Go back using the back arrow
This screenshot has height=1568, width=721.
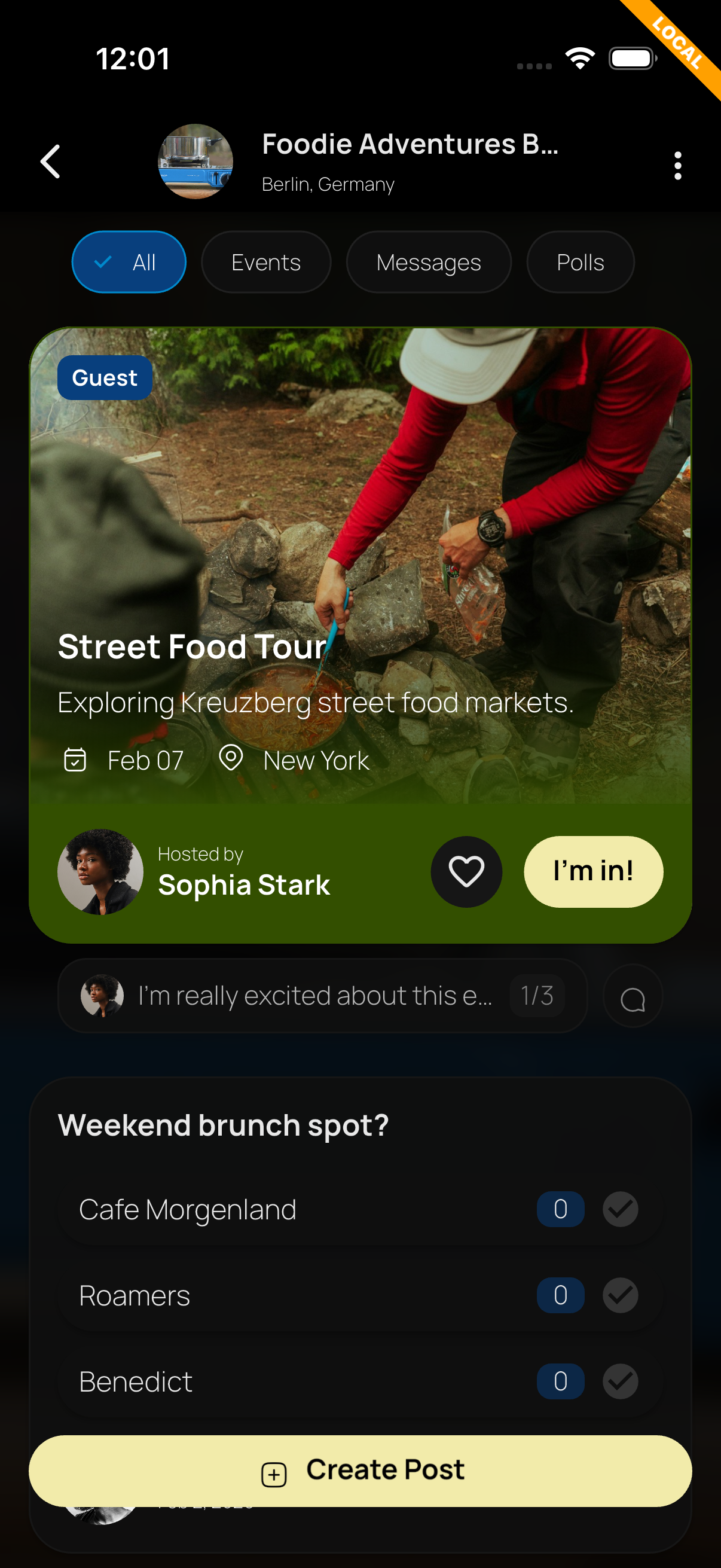(x=50, y=161)
